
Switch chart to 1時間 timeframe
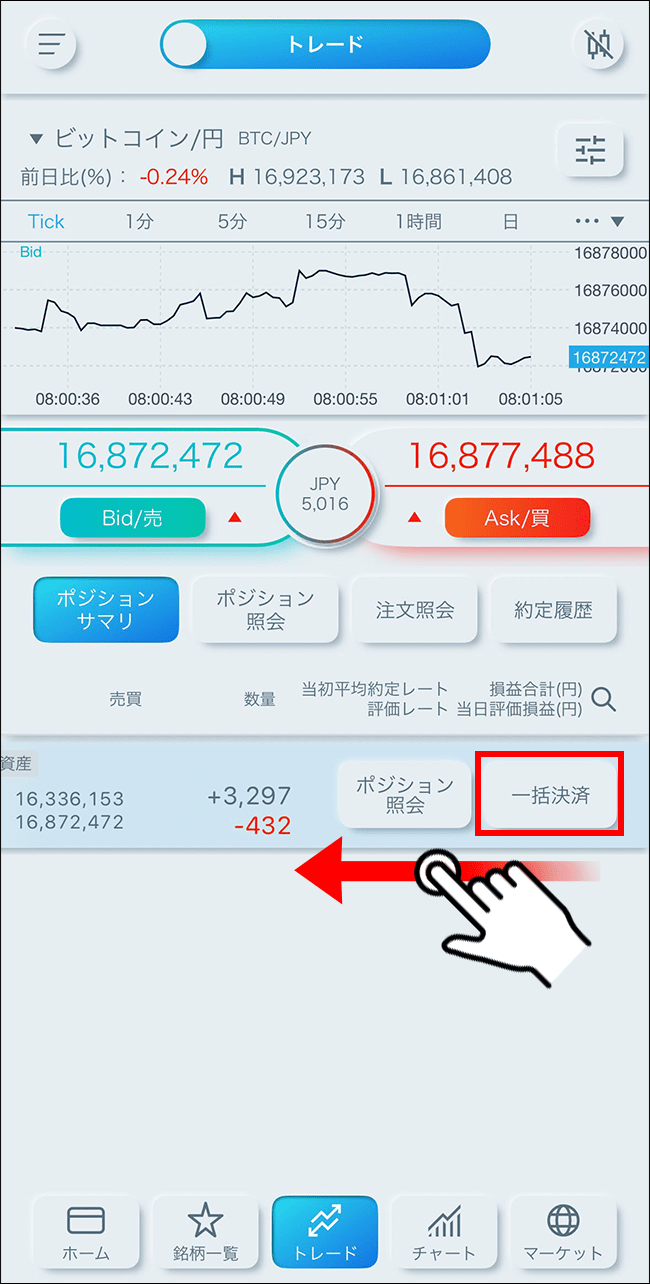(417, 222)
